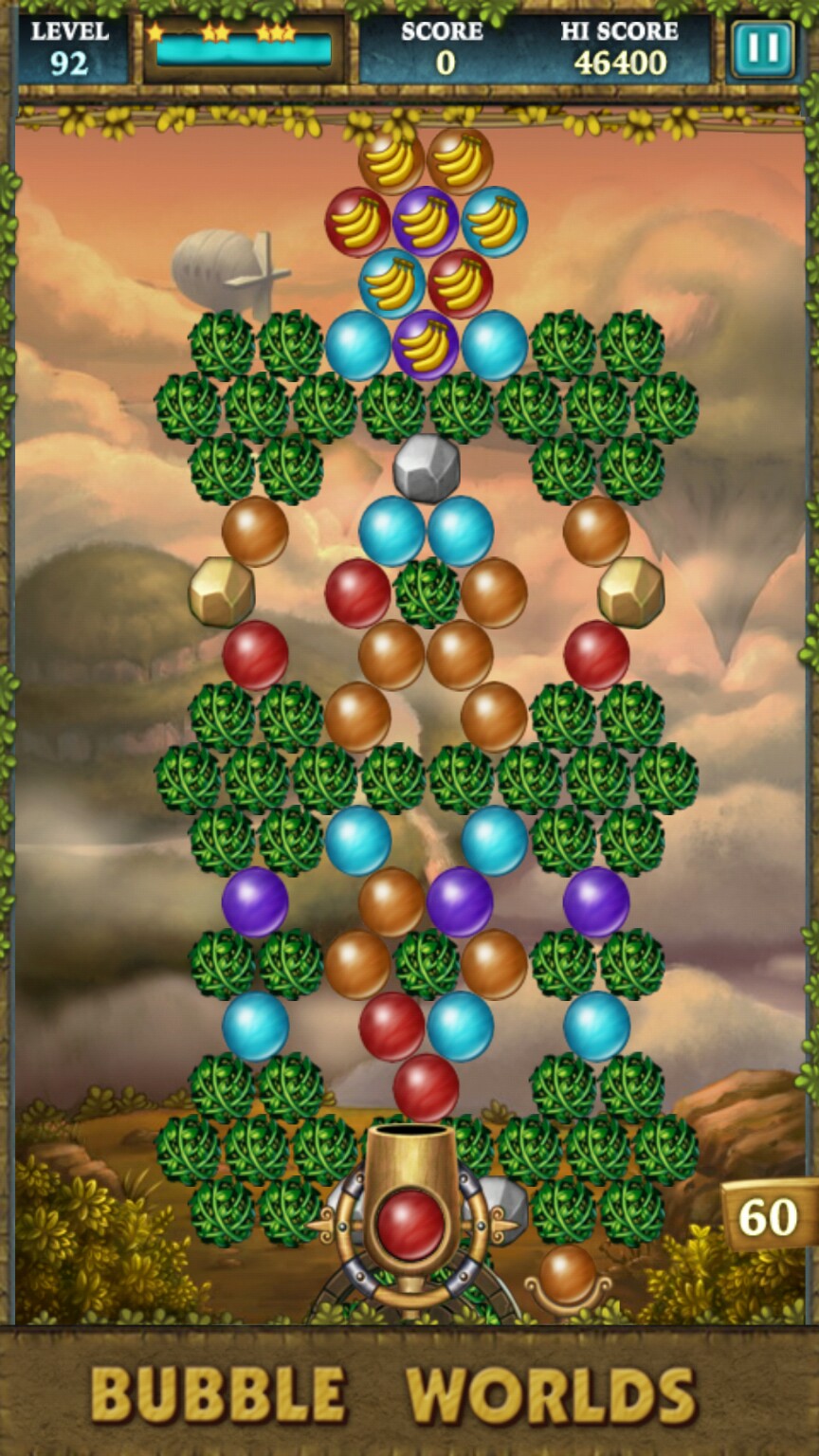This screenshot has height=1456, width=819.
Task: Swap to the next brown bubble
Action: click(x=568, y=1275)
